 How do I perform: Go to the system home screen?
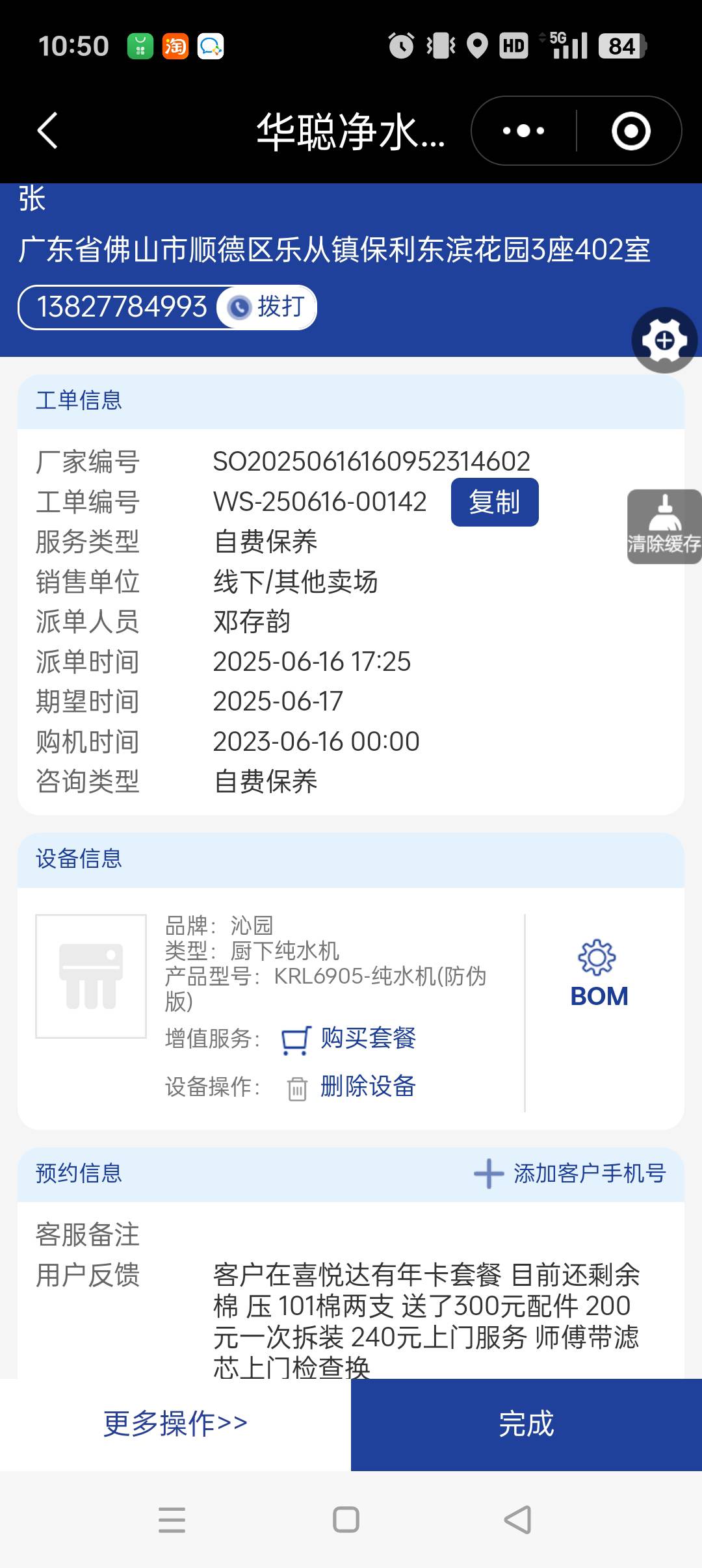(346, 1520)
